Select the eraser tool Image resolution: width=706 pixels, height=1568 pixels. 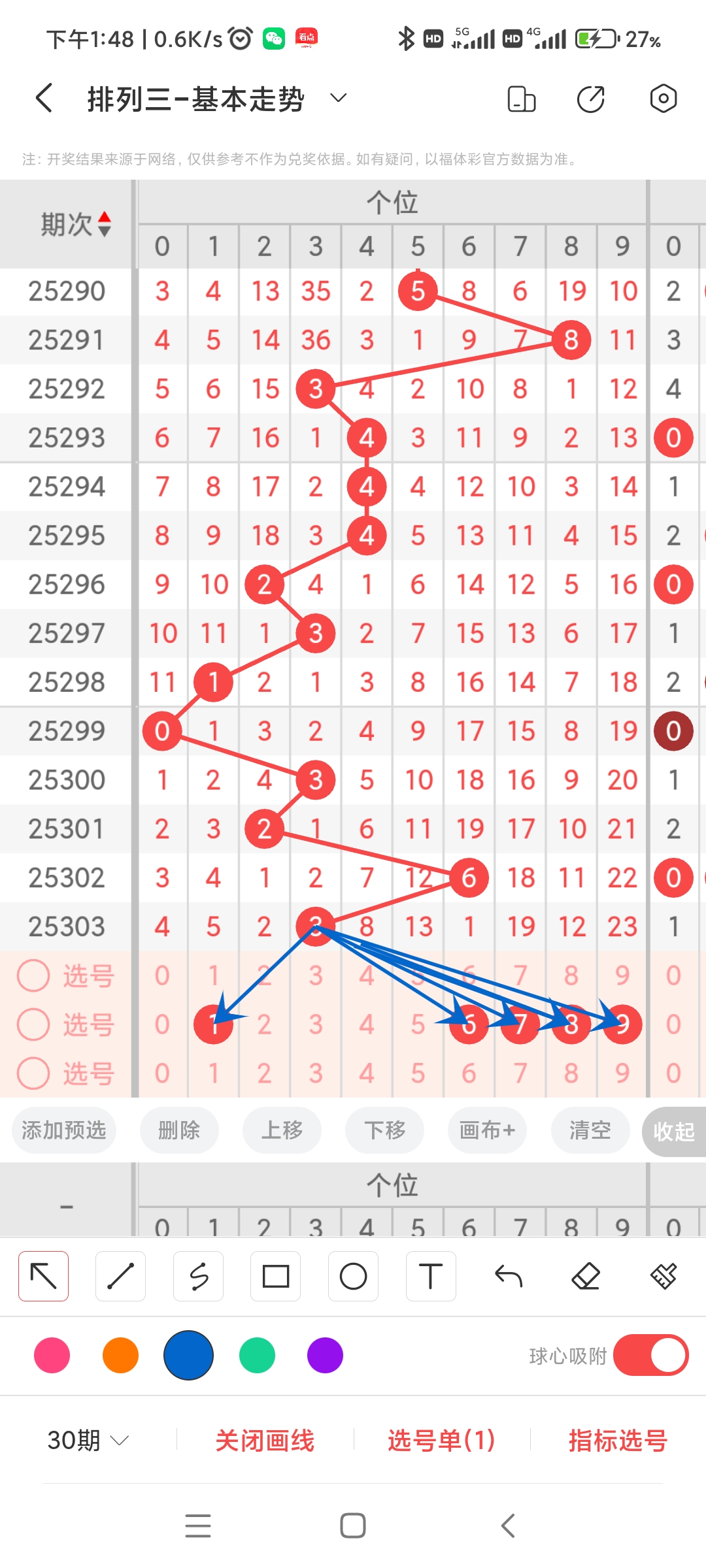click(x=586, y=1276)
